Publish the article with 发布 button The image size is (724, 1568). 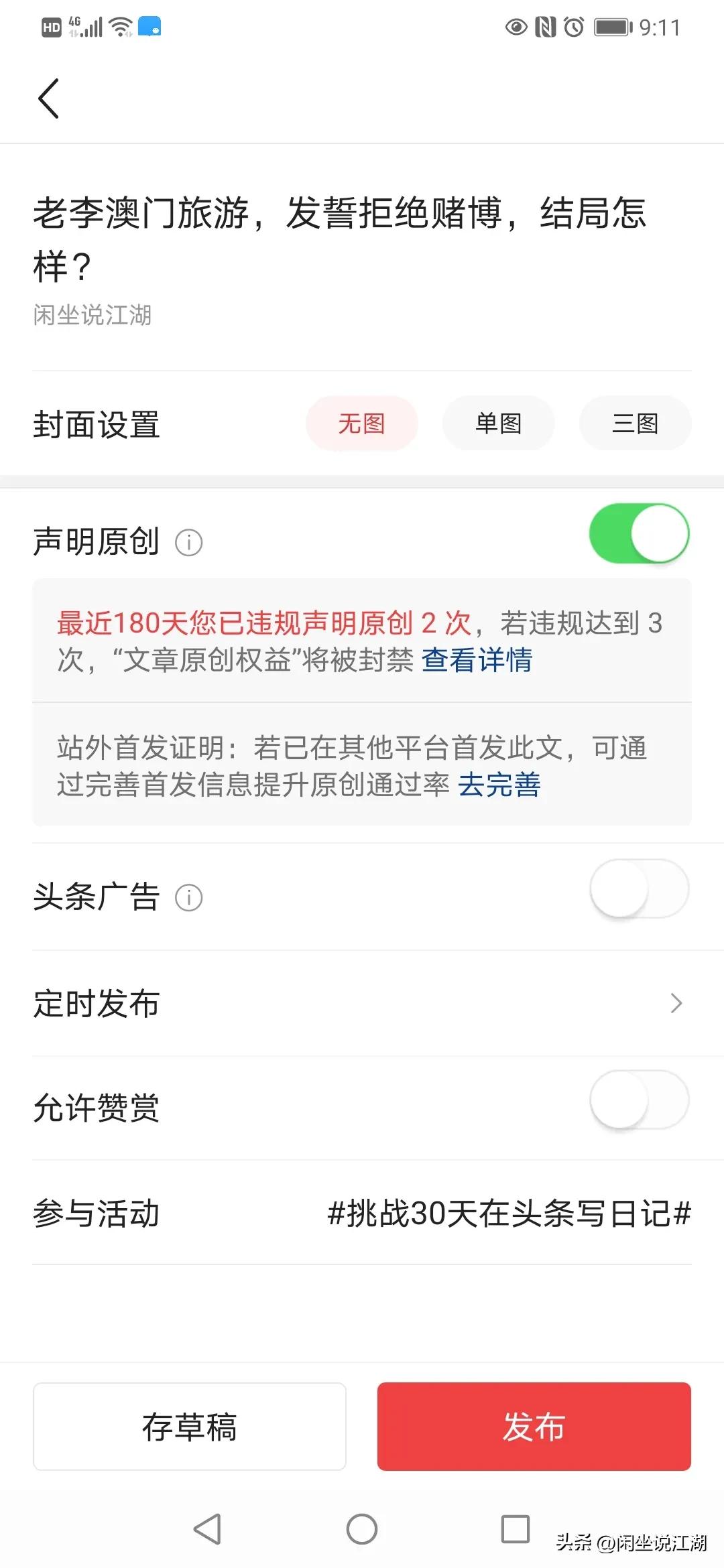pyautogui.click(x=533, y=1427)
